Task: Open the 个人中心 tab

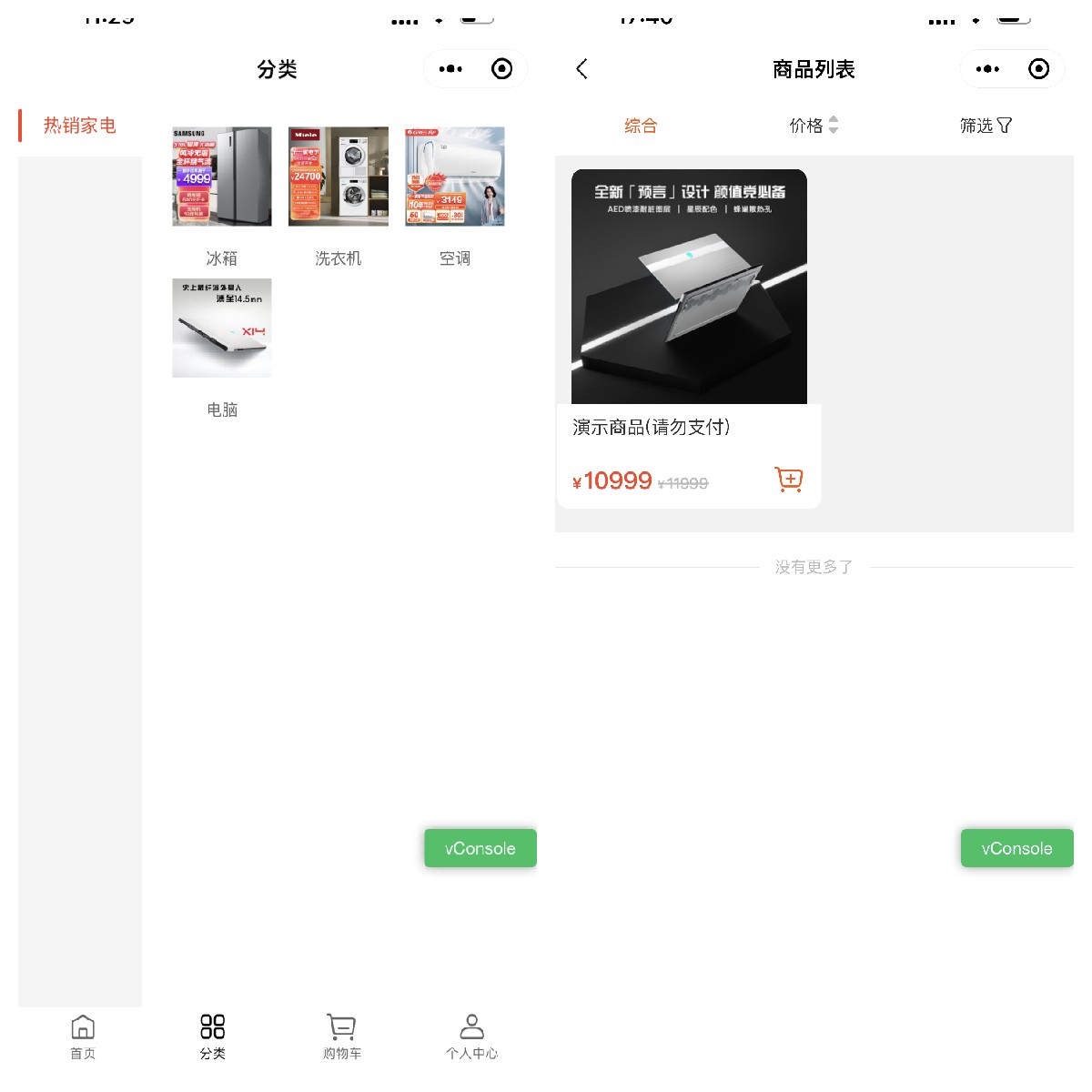Action: [471, 1036]
